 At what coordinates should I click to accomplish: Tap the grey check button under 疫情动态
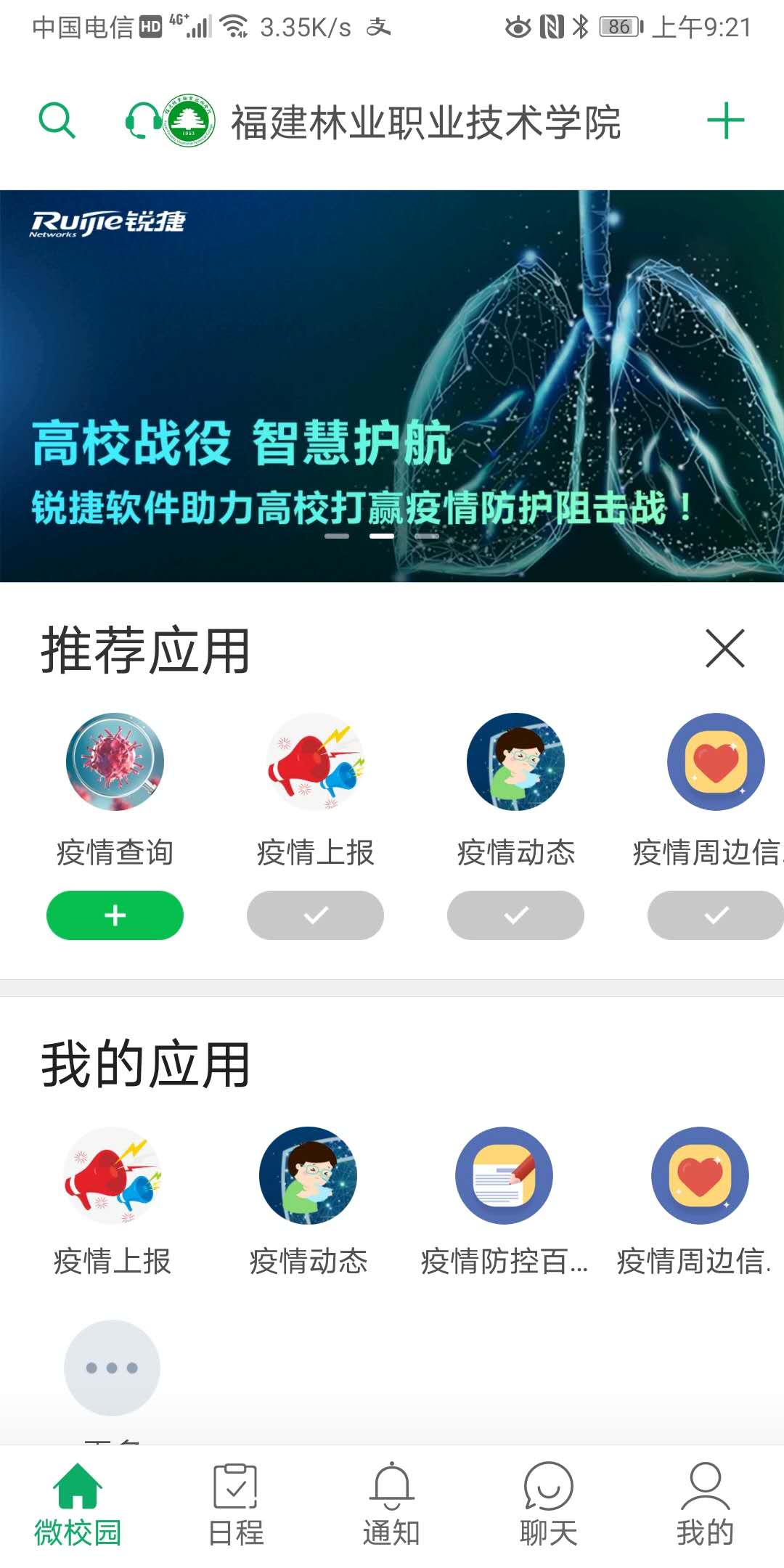[x=515, y=915]
